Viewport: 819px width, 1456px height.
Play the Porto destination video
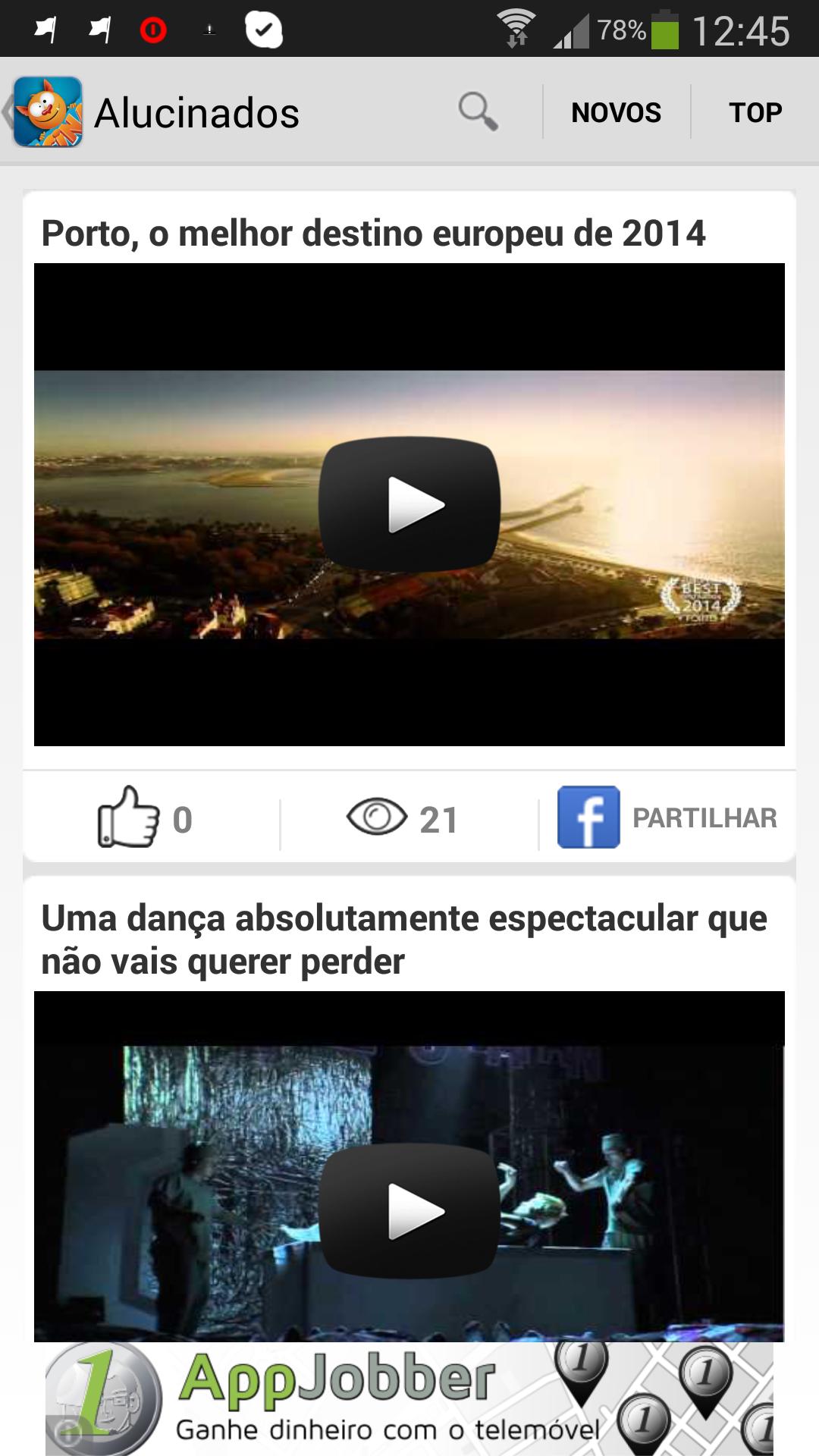409,504
